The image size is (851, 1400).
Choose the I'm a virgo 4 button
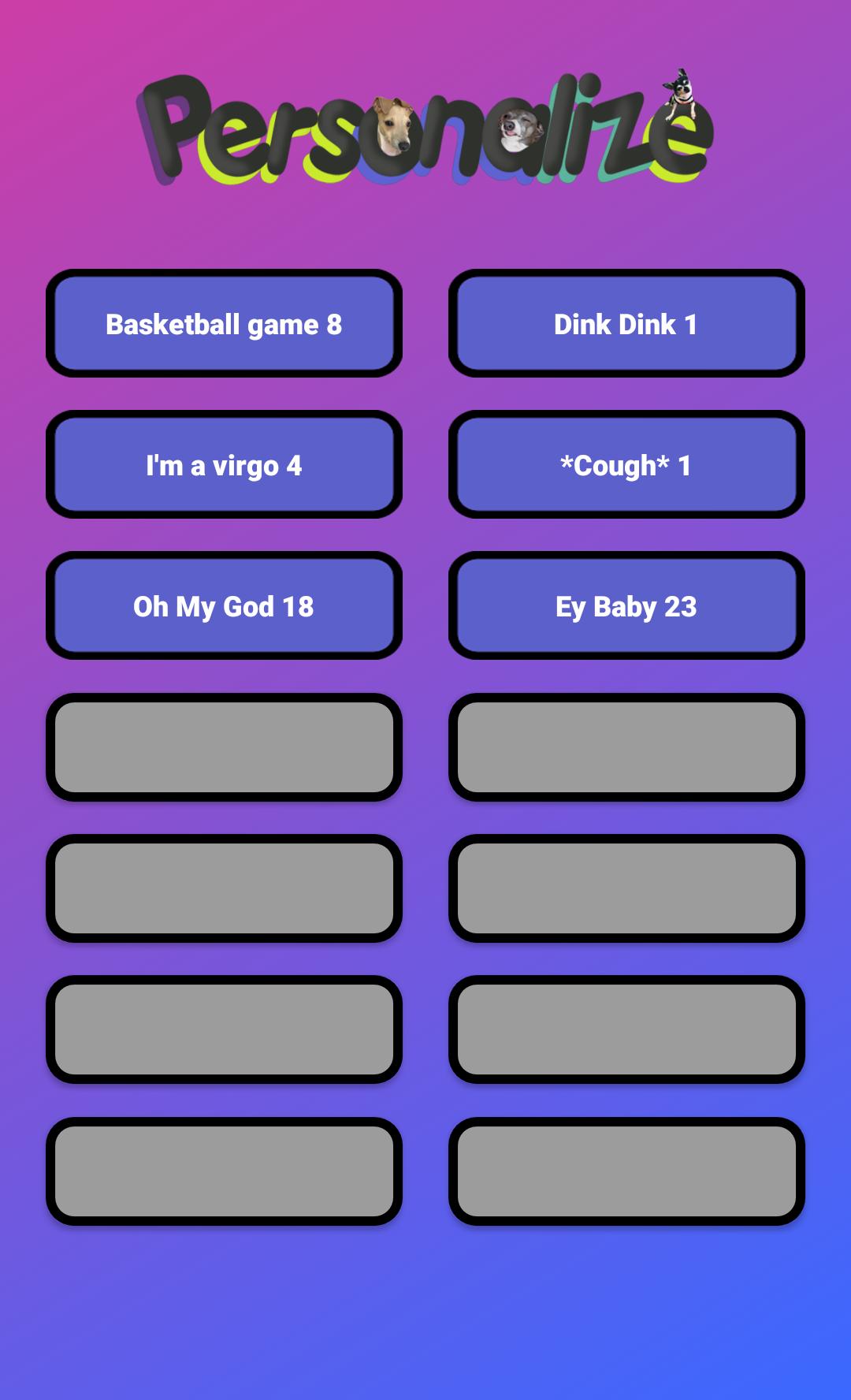click(224, 465)
